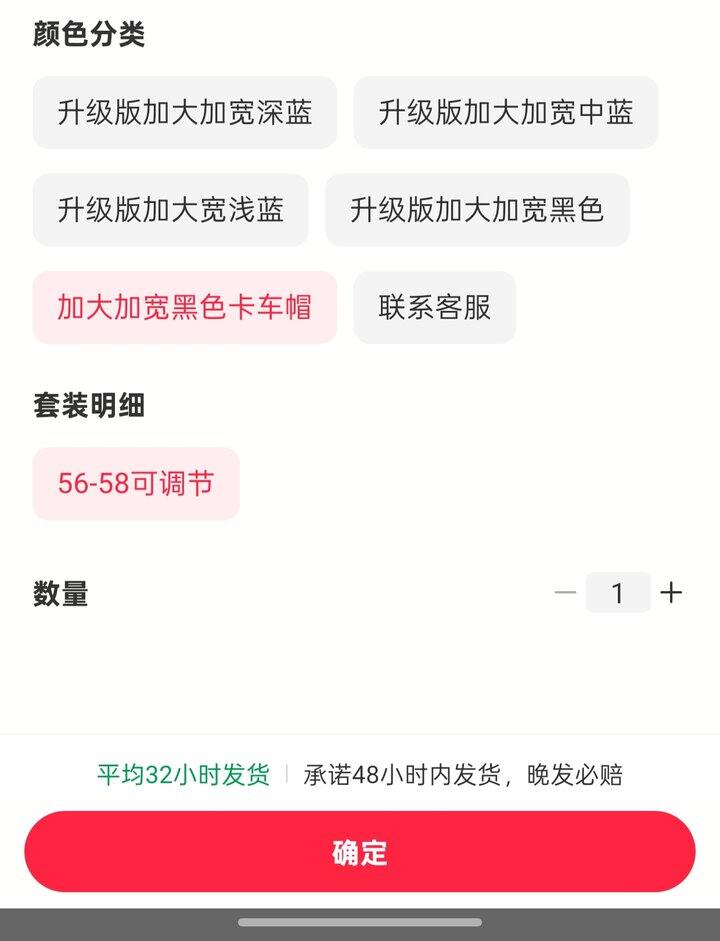Select 升级版加大加宽黑色 color
Screen dimensions: 720x941
point(477,210)
